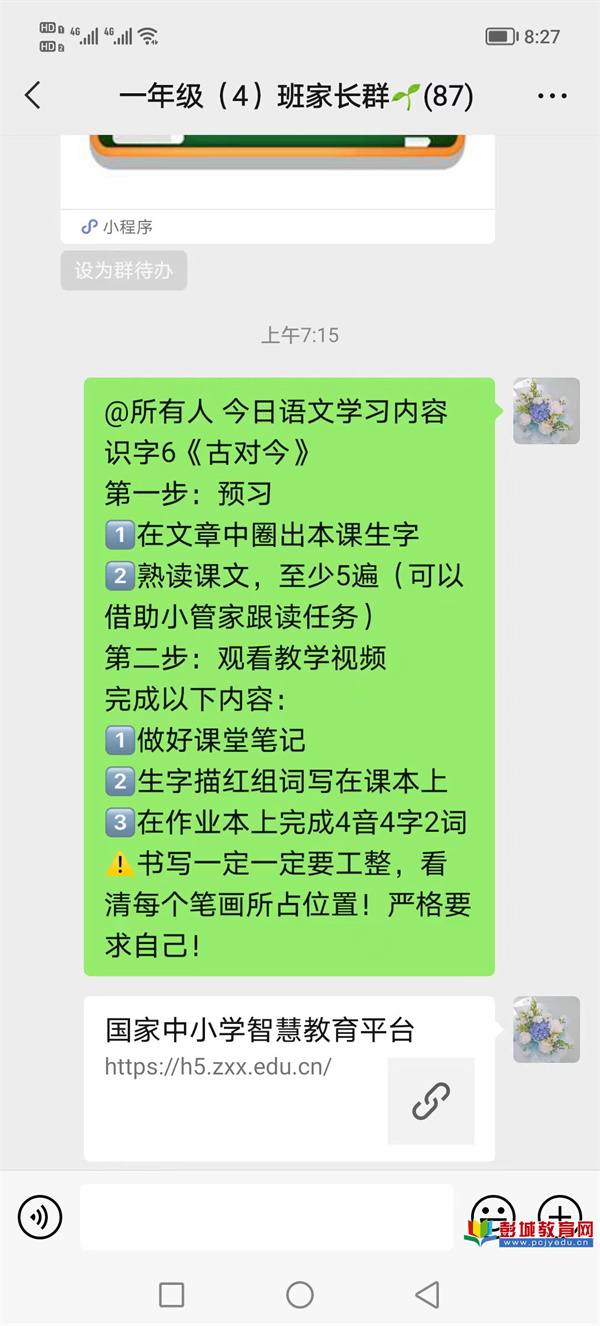Tap the 设为群待办 button
This screenshot has width=600, height=1326.
(x=123, y=270)
